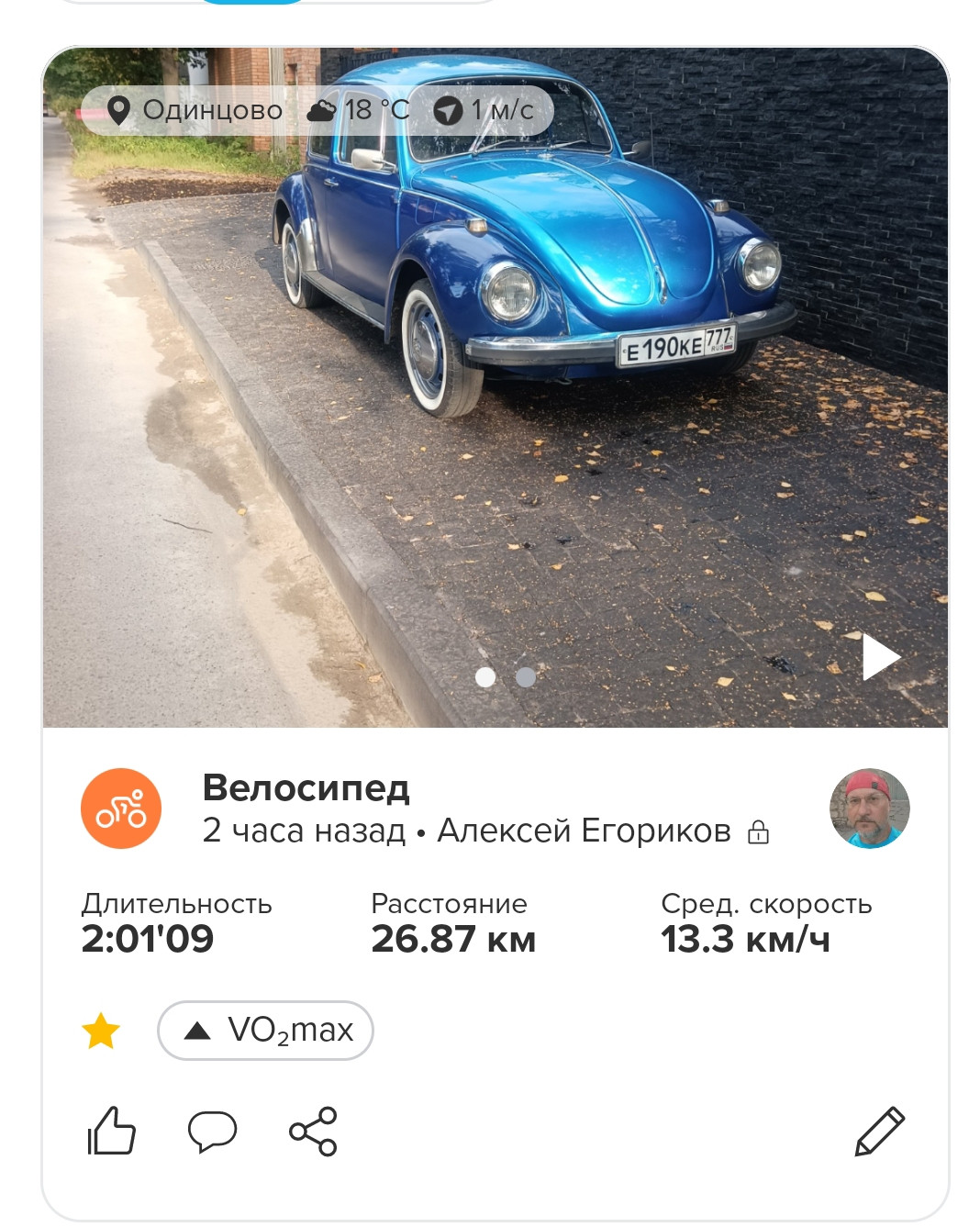980x1227 pixels.
Task: Open the blue car photo full screen
Action: pos(496,387)
